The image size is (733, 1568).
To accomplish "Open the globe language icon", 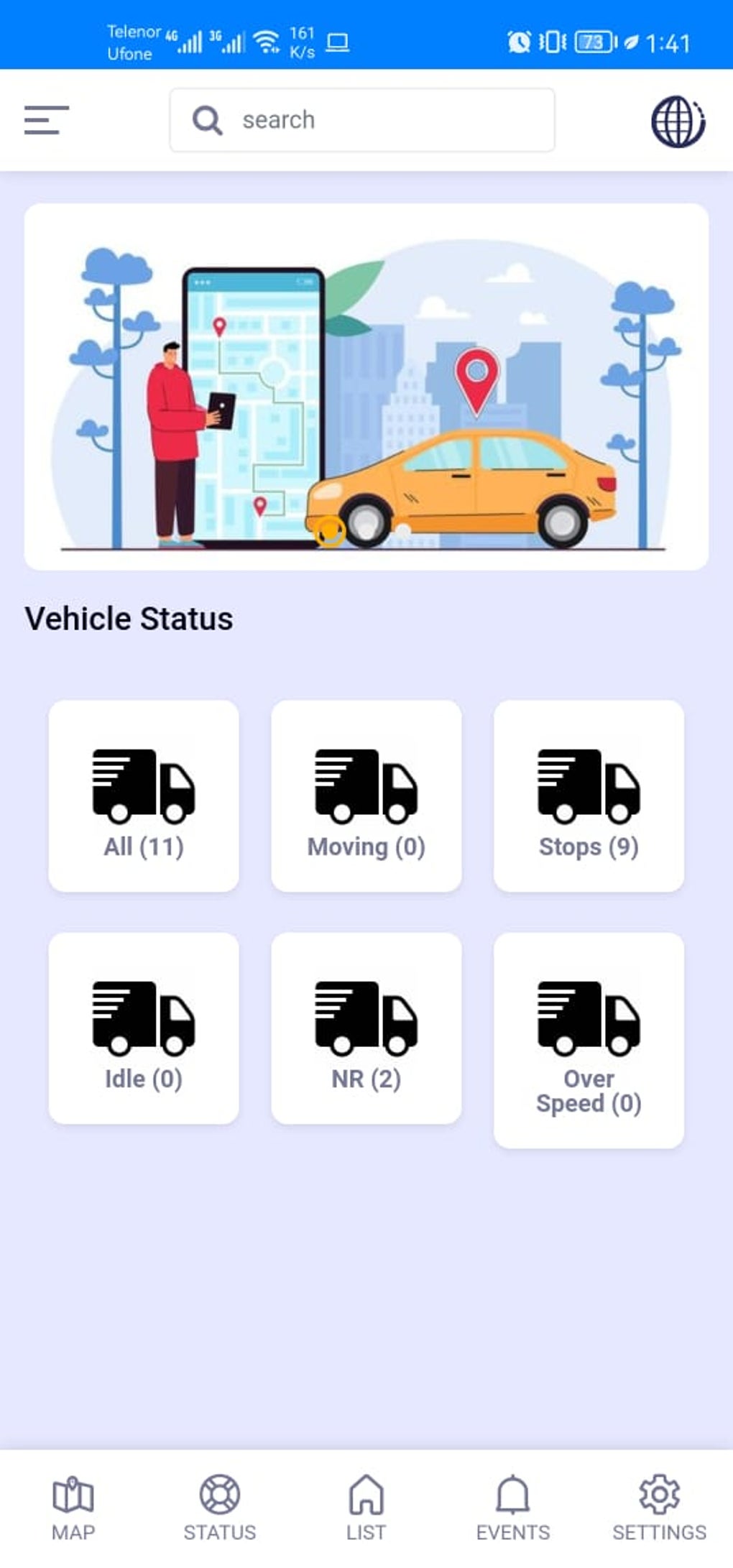I will pyautogui.click(x=678, y=122).
